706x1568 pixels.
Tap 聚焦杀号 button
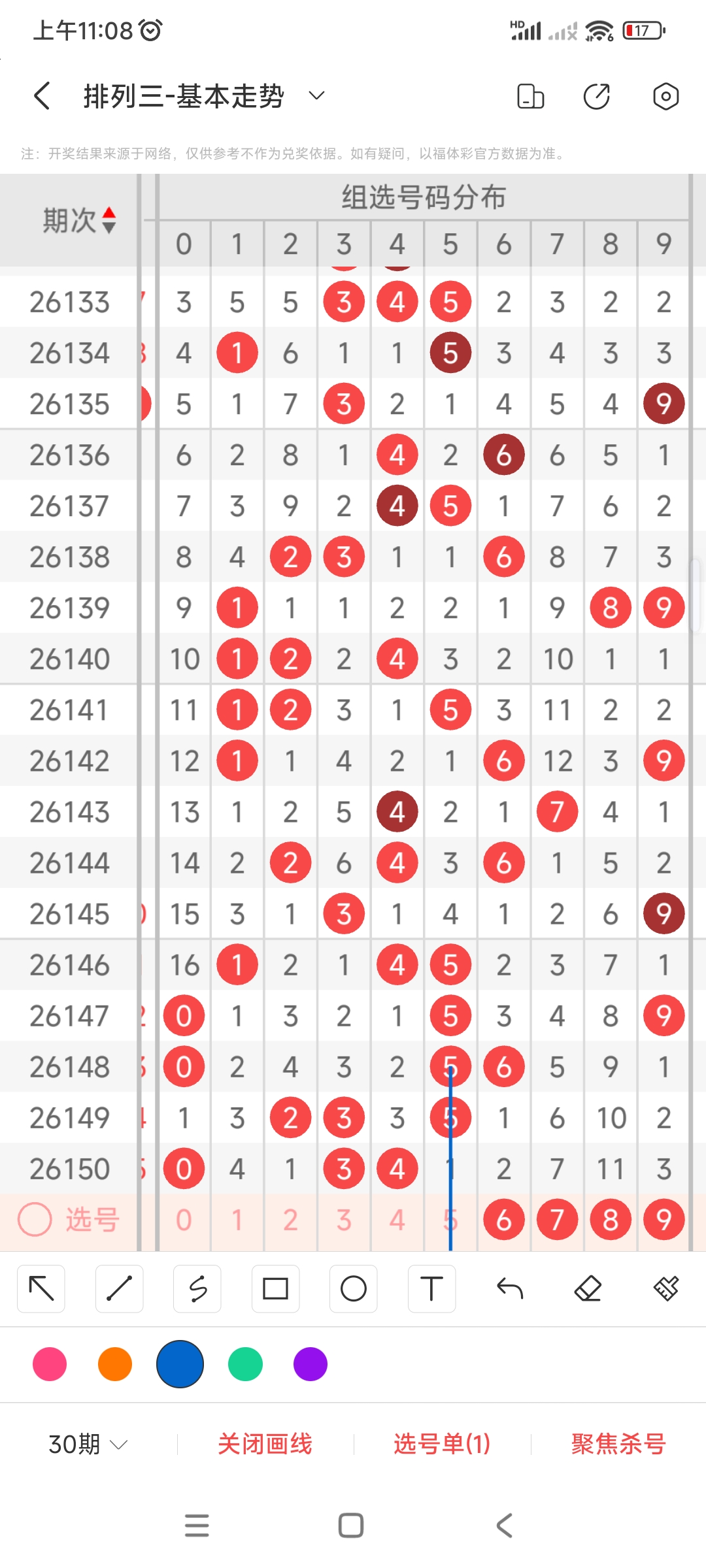click(618, 1444)
